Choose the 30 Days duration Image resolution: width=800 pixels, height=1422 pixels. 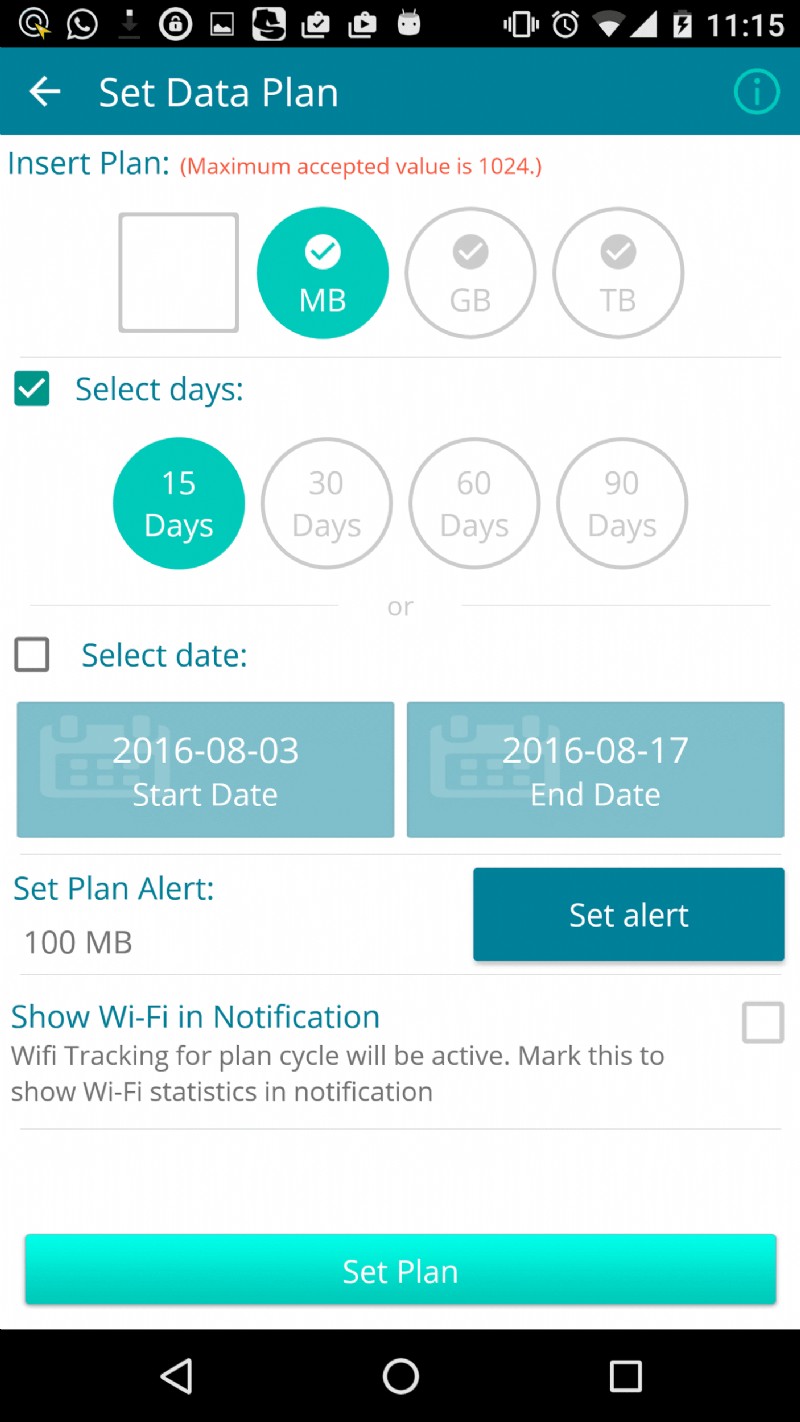[326, 503]
